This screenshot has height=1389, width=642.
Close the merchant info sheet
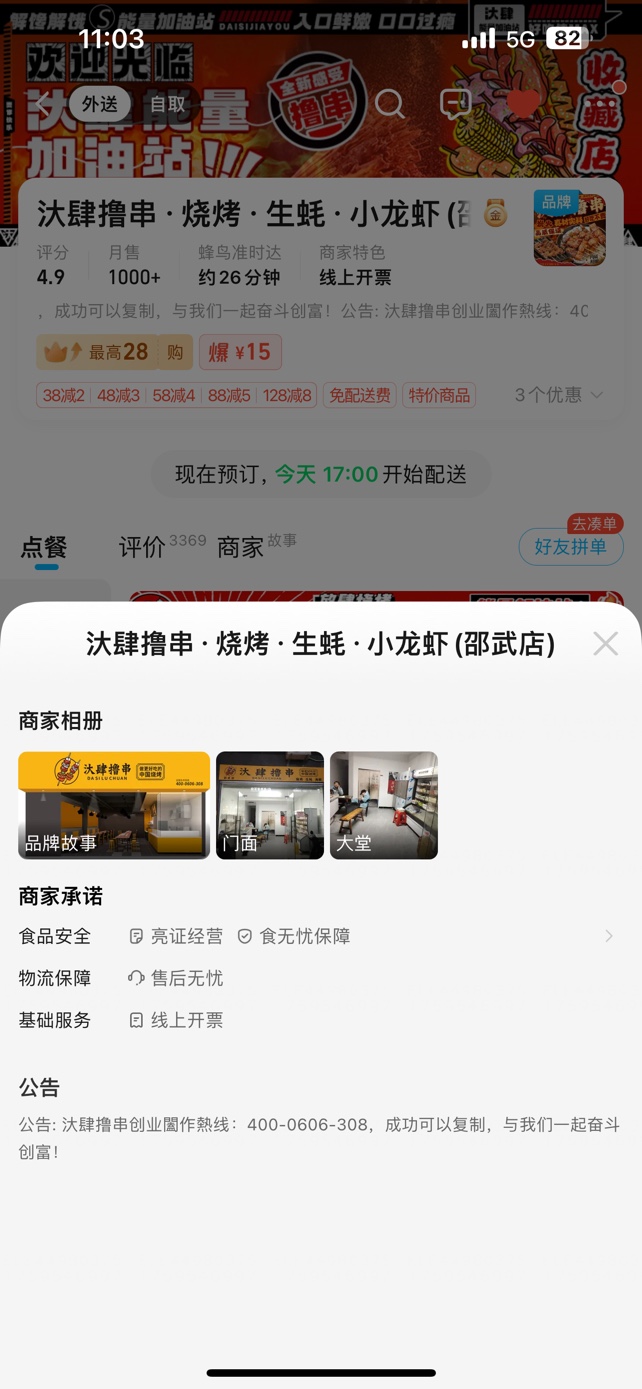[x=605, y=643]
